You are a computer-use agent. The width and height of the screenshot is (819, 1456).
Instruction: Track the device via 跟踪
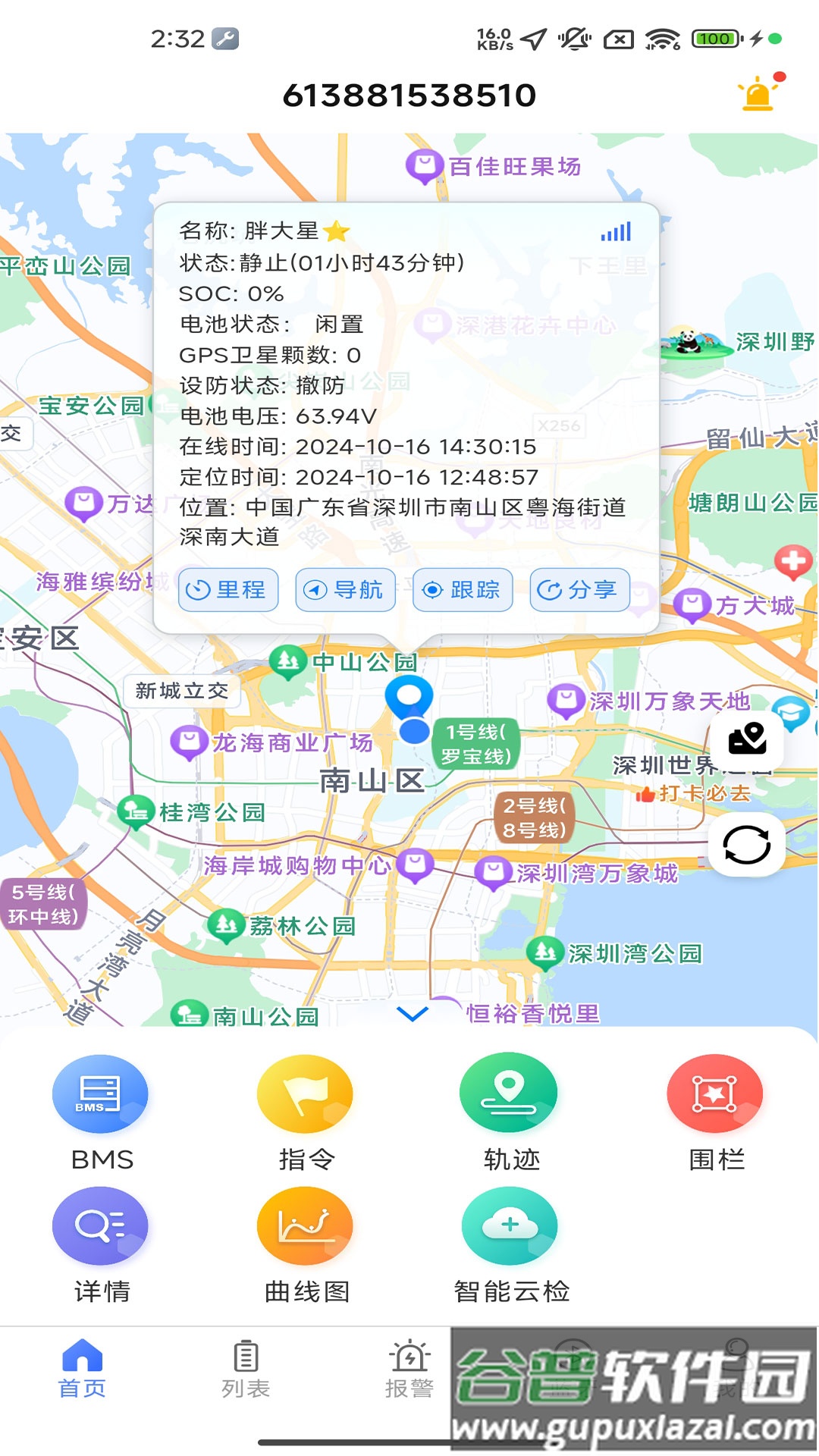[462, 590]
